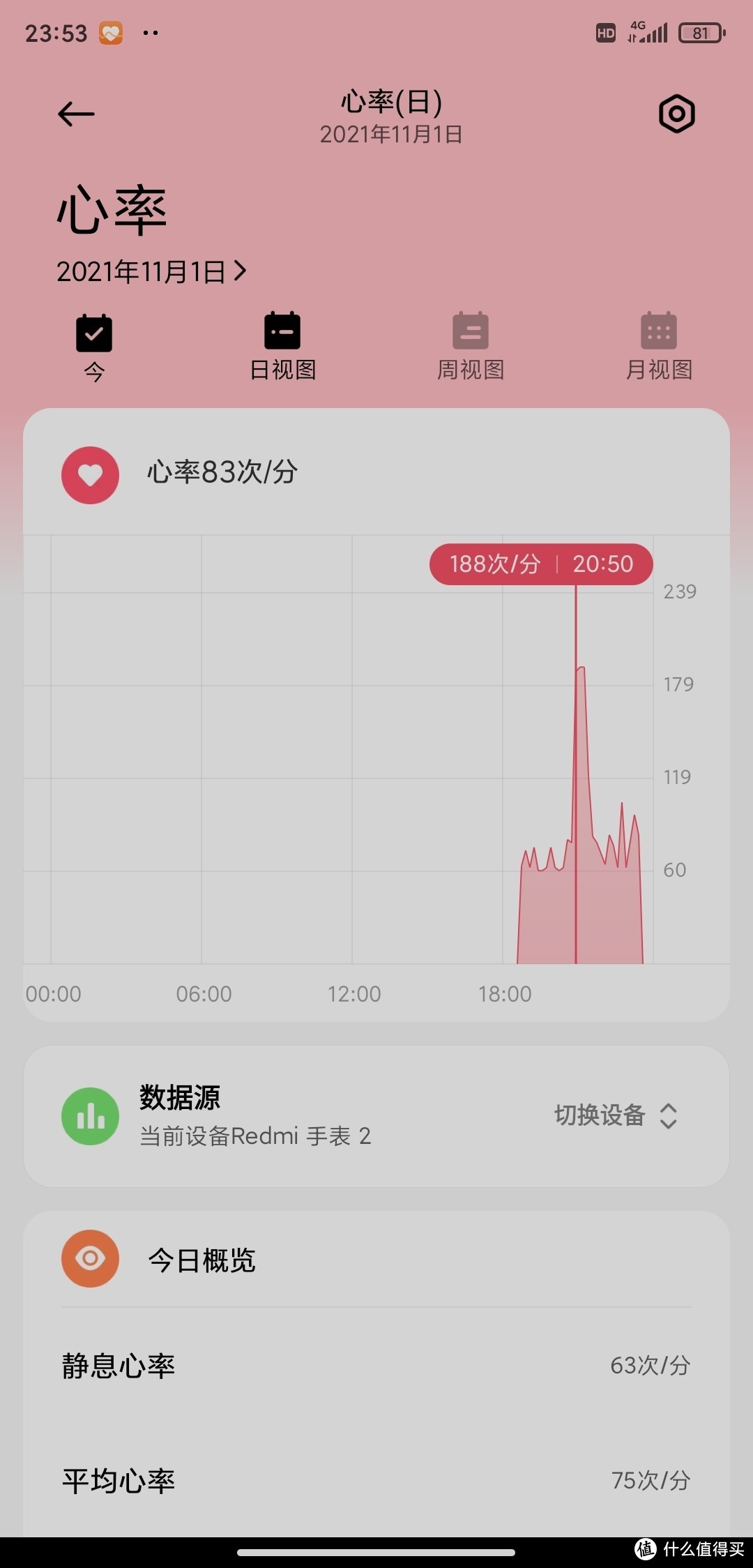Screen dimensions: 753x1568
Task: Click the heart rate heart icon
Action: (x=90, y=475)
